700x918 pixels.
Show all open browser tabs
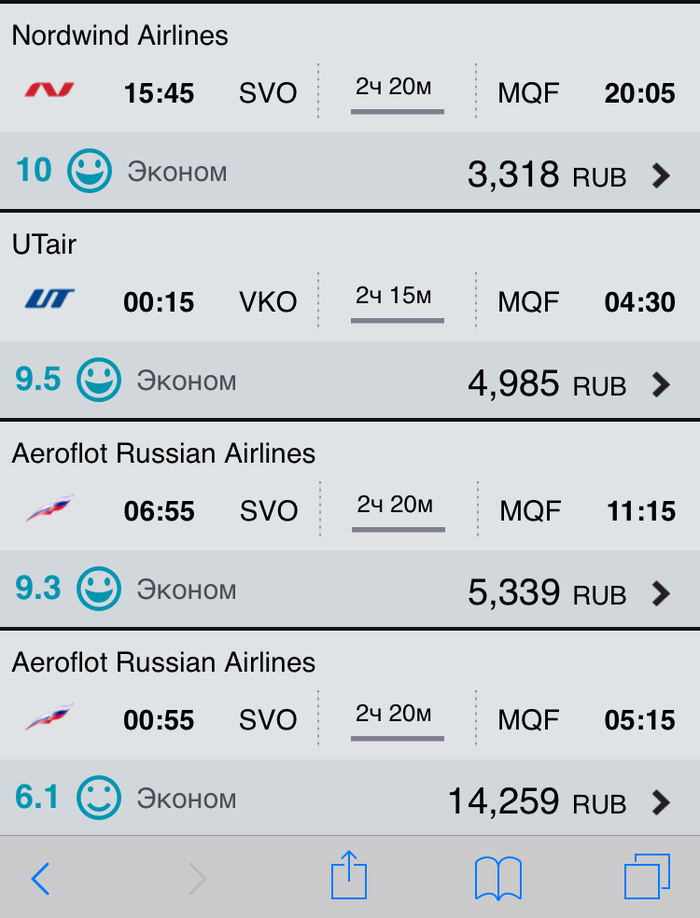coord(646,879)
